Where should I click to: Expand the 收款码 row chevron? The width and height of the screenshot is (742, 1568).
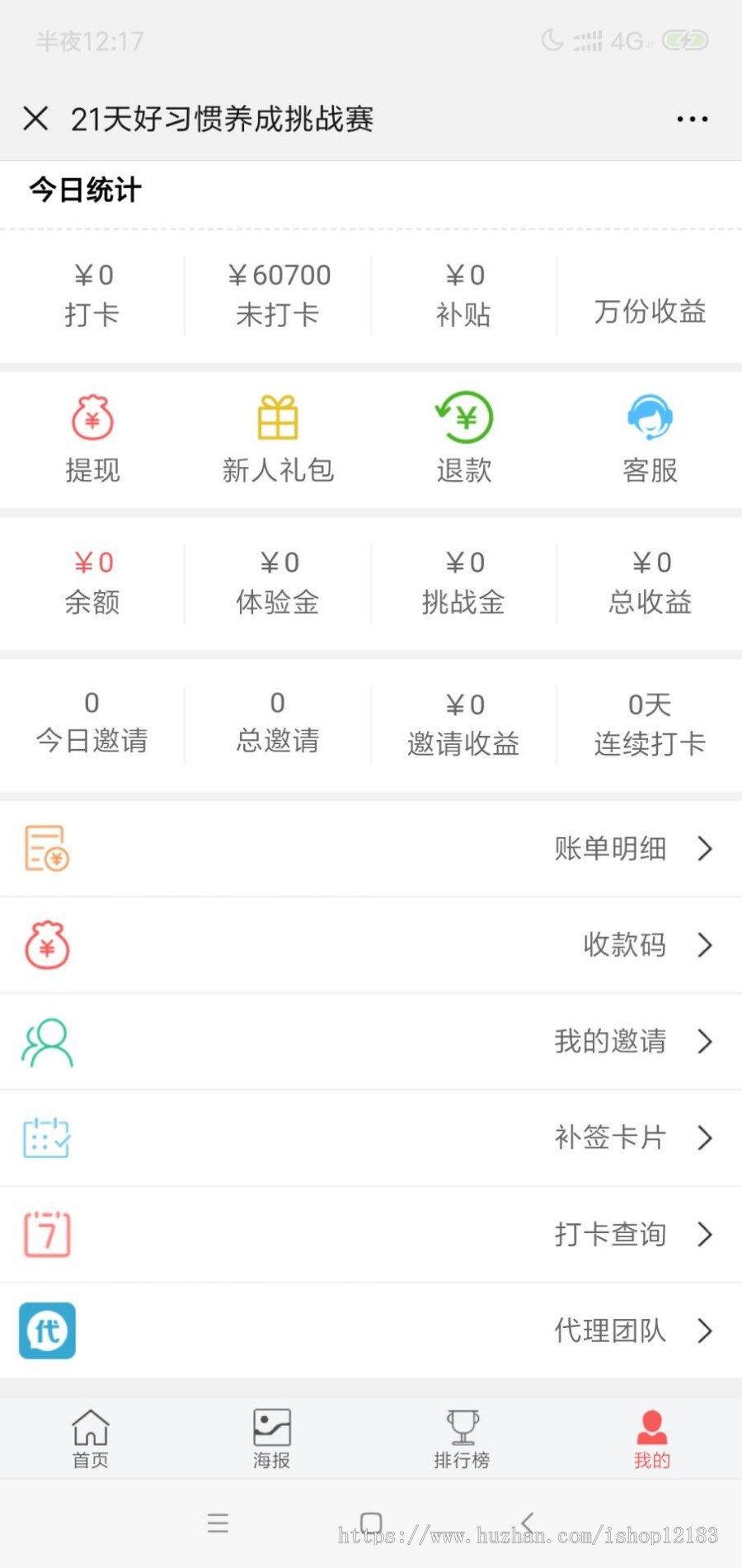706,945
